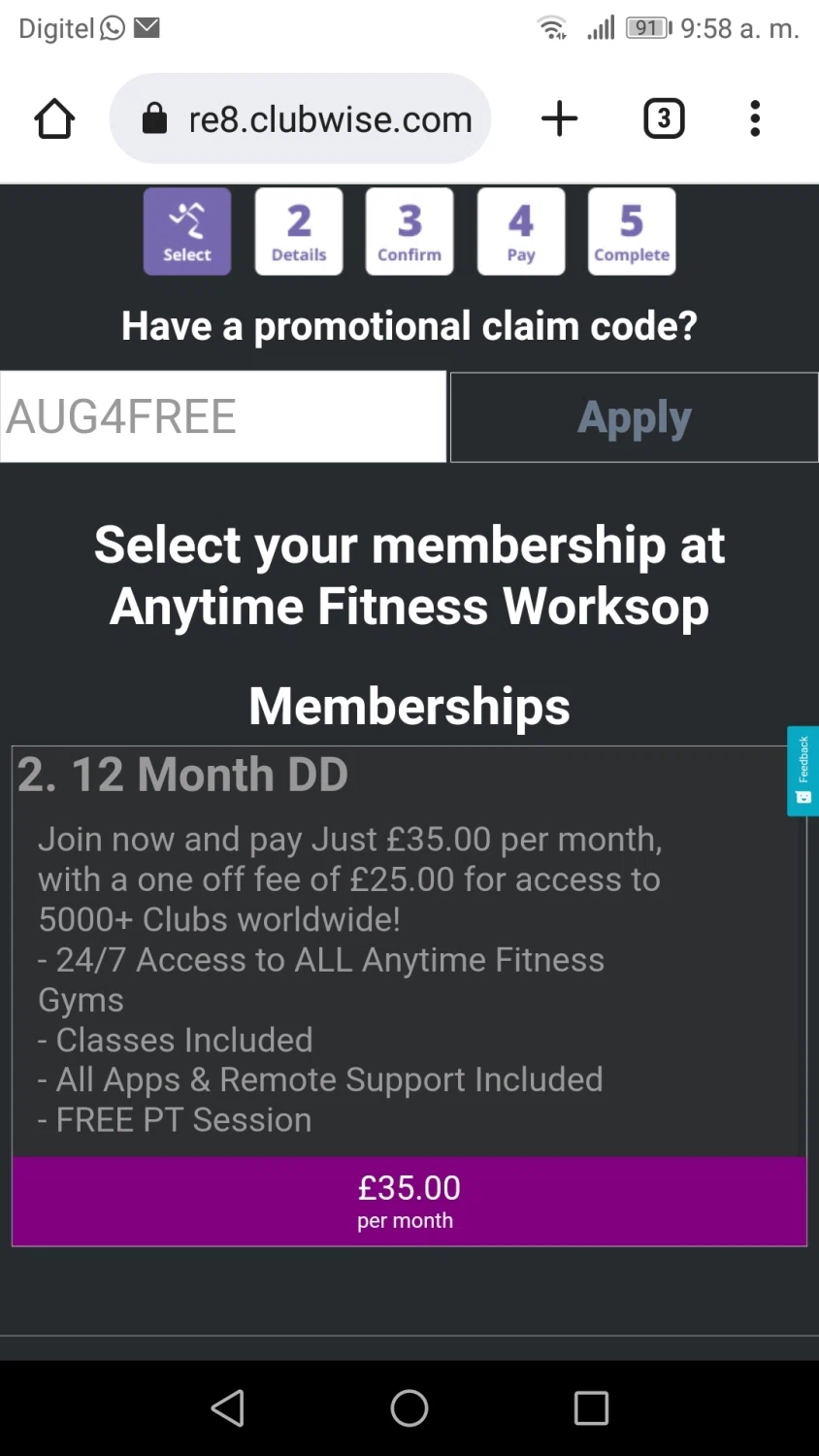Select the £35.00 per month button
The image size is (819, 1456).
(x=409, y=1201)
